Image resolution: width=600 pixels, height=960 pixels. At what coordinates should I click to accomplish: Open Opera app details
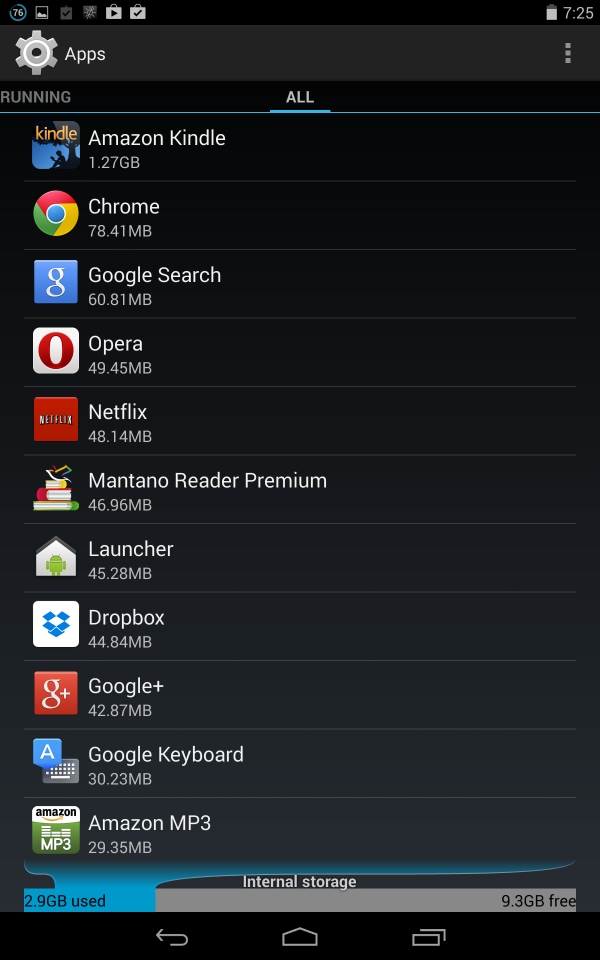click(300, 353)
